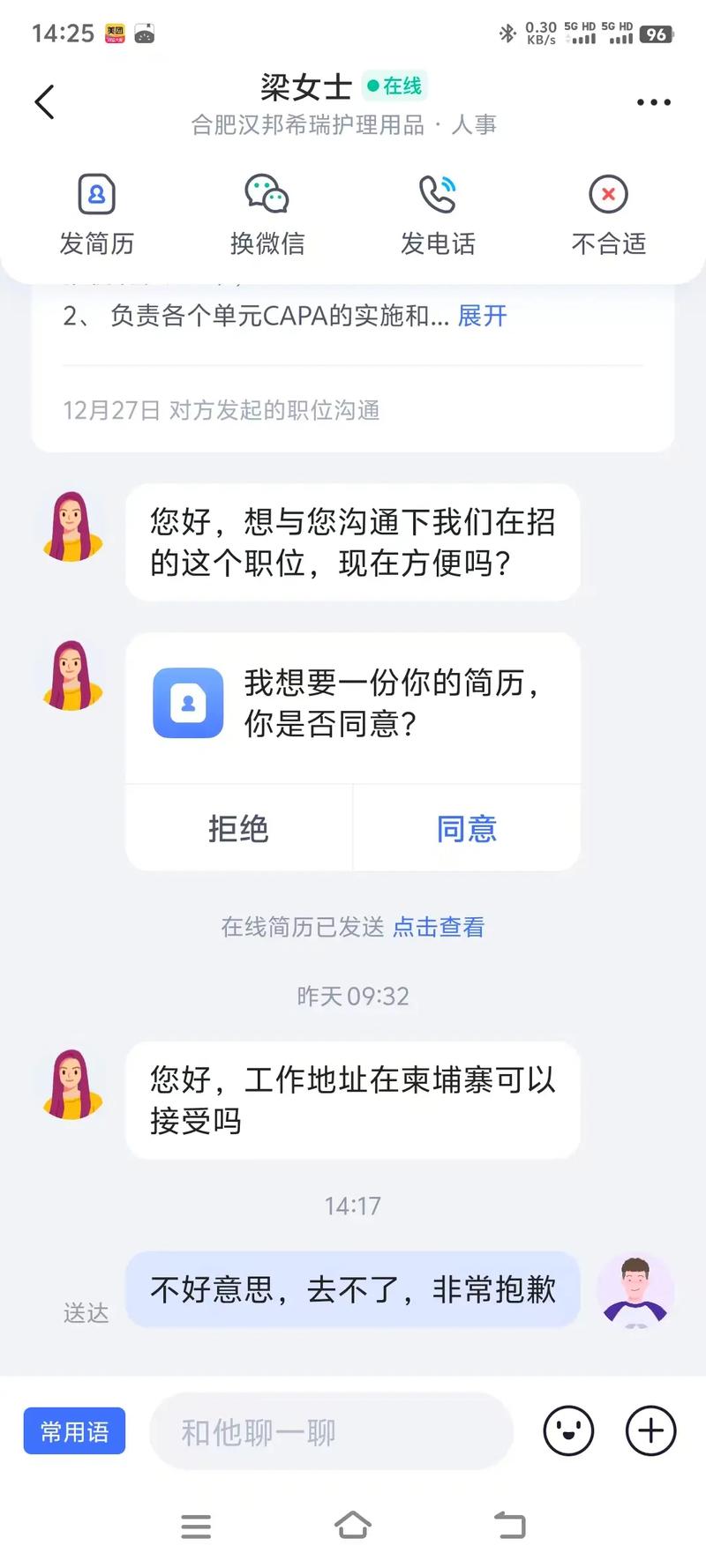This screenshot has height=1568, width=706.
Task: Open the three-dot more options menu
Action: (652, 101)
